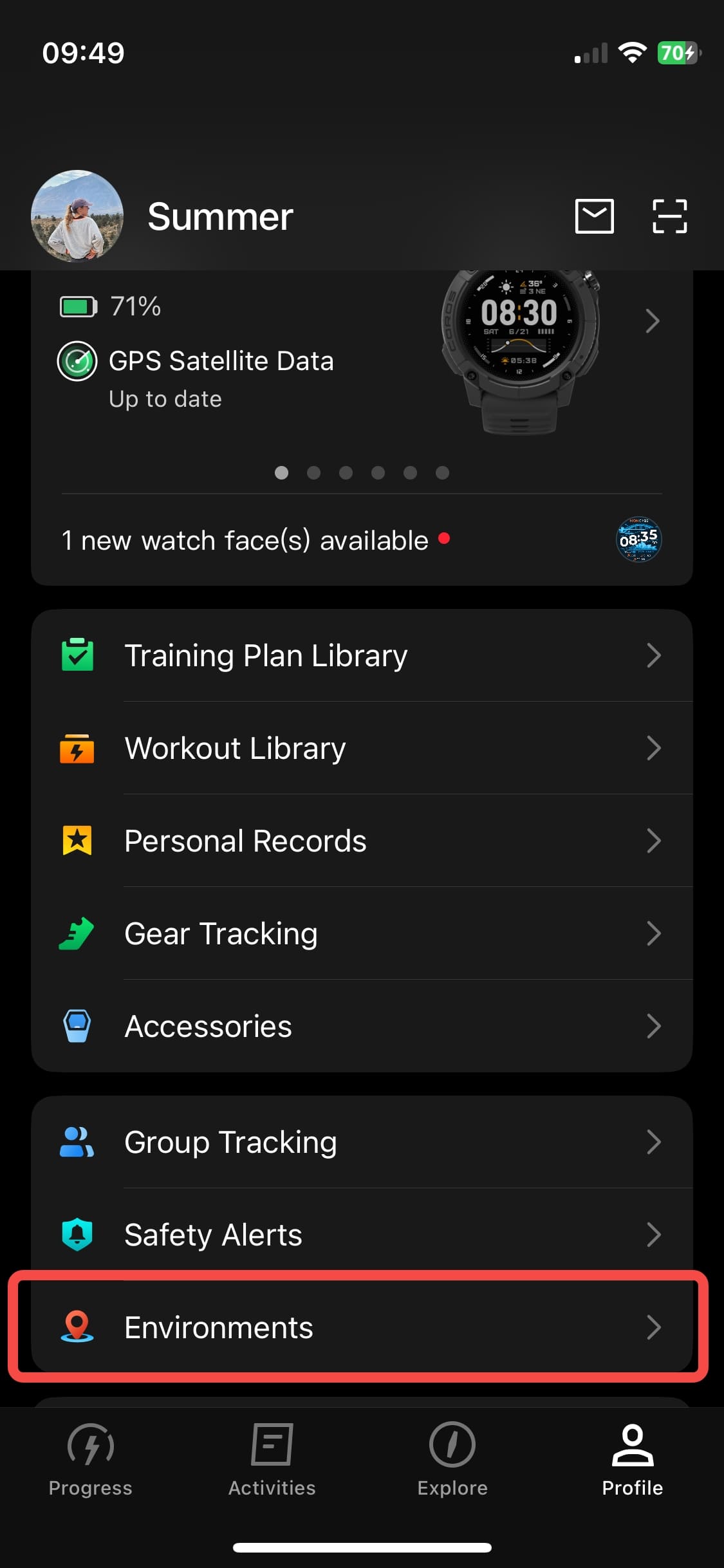724x1568 pixels.
Task: Open the QR scan icon
Action: click(x=669, y=216)
